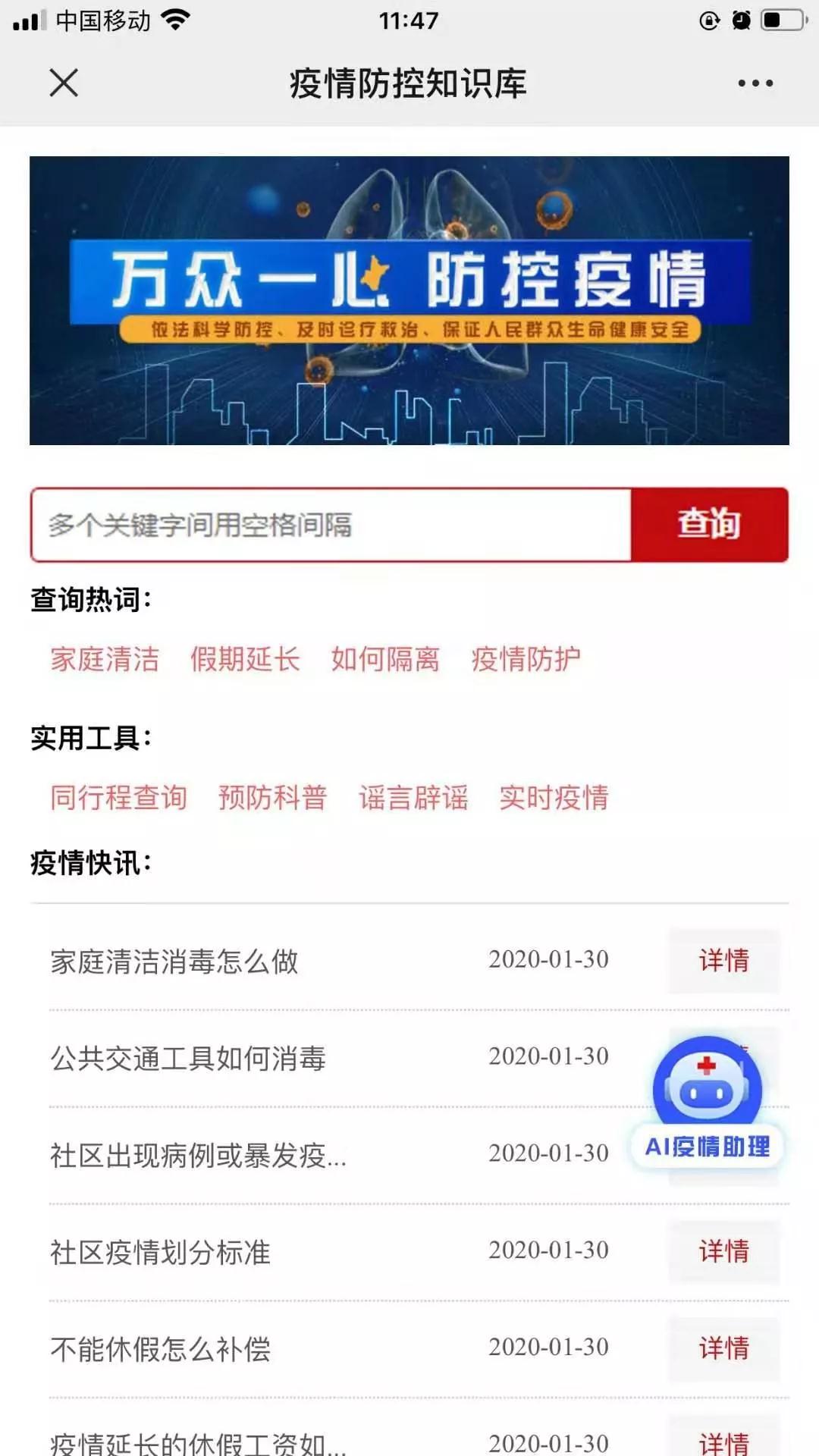Open the 同行程查询 tool
The height and width of the screenshot is (1456, 819).
pyautogui.click(x=119, y=797)
